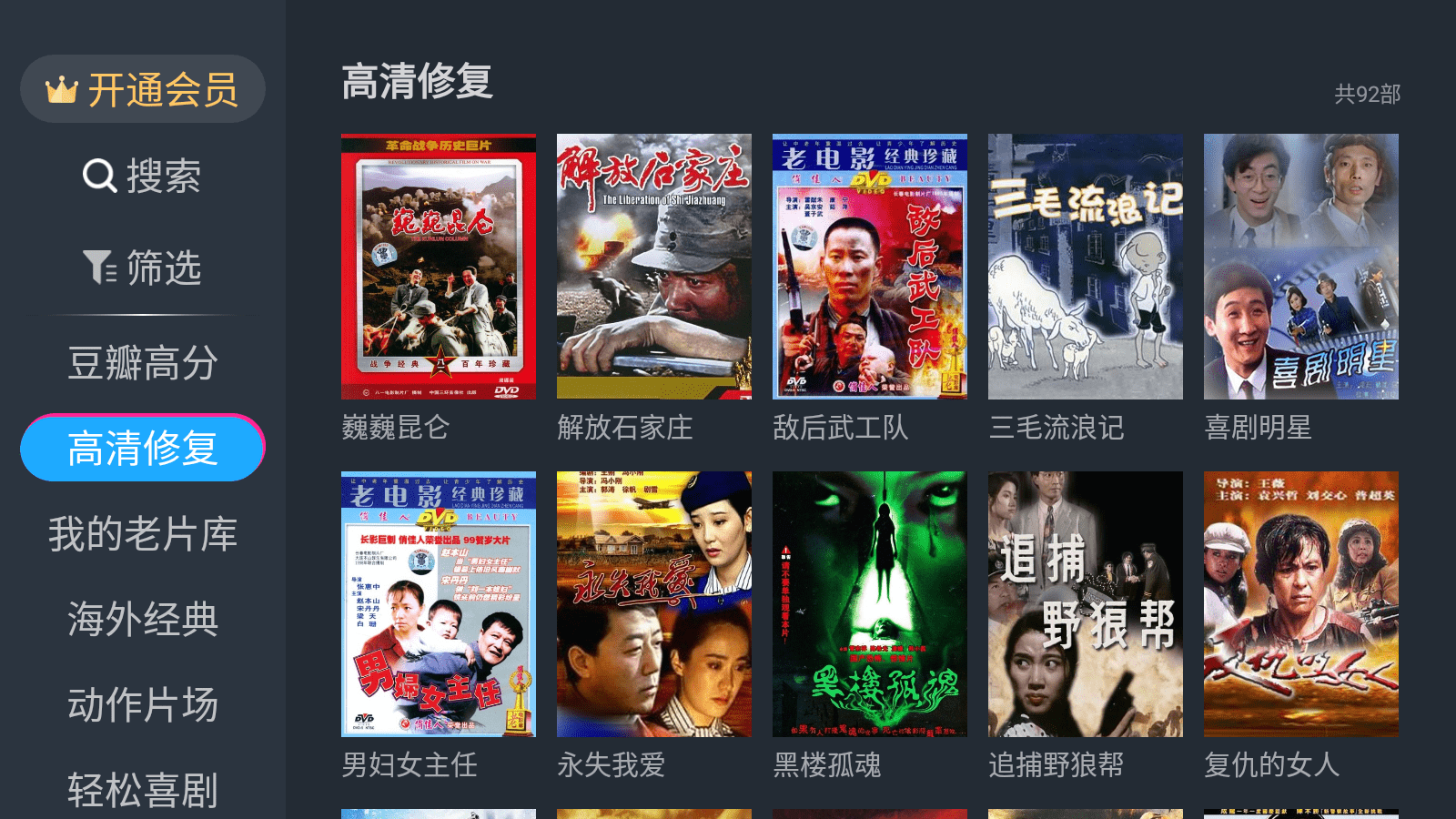The height and width of the screenshot is (819, 1456).
Task: Open the 筛选 filter
Action: (x=143, y=268)
